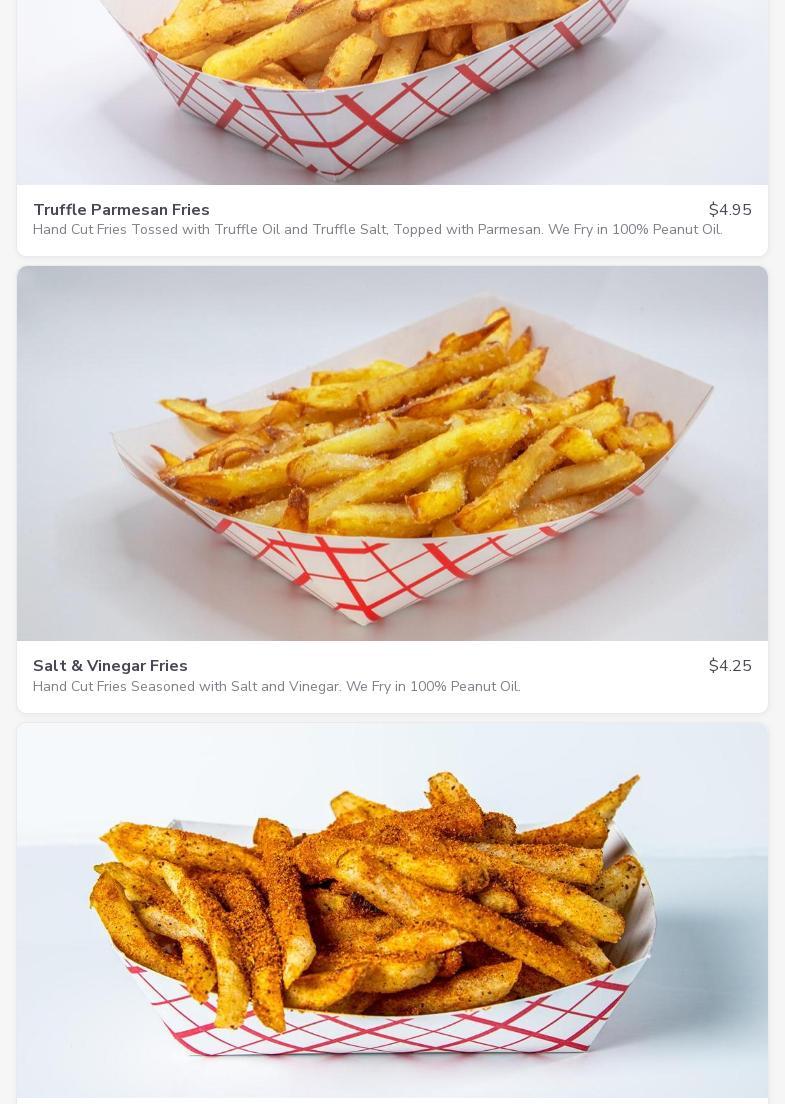This screenshot has height=1104, width=785.
Task: Open the Truffle Parmesan Fries item
Action: (121, 210)
